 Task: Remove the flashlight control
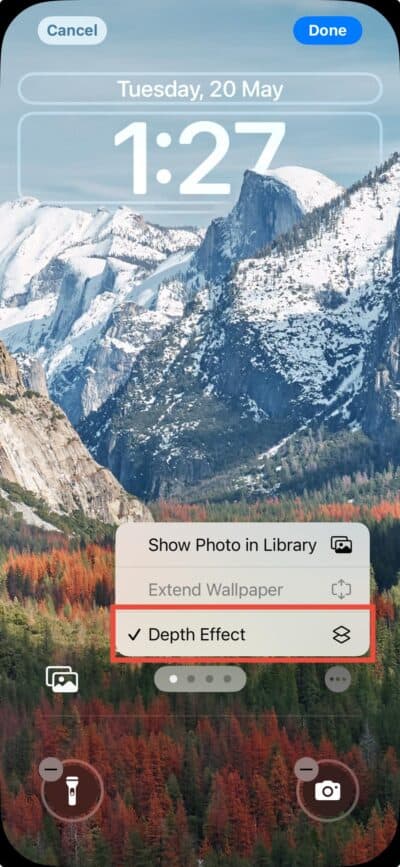tap(51, 769)
